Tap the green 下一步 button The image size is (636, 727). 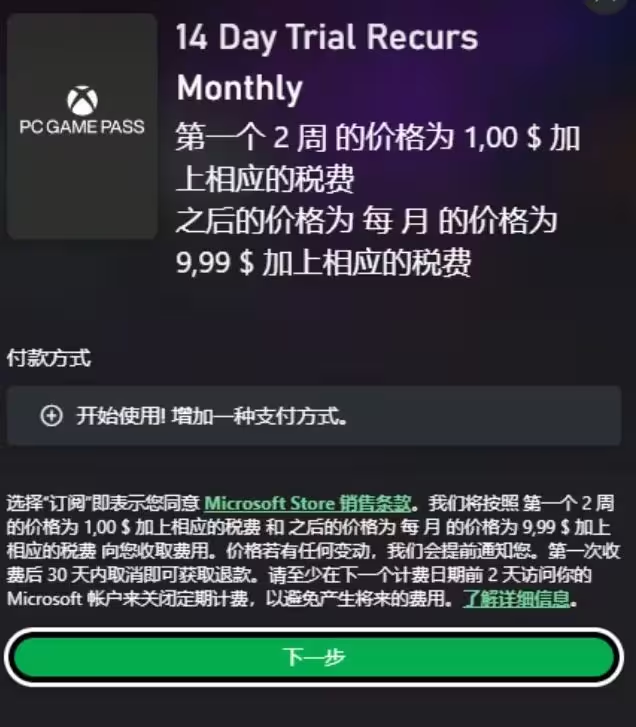pos(313,658)
